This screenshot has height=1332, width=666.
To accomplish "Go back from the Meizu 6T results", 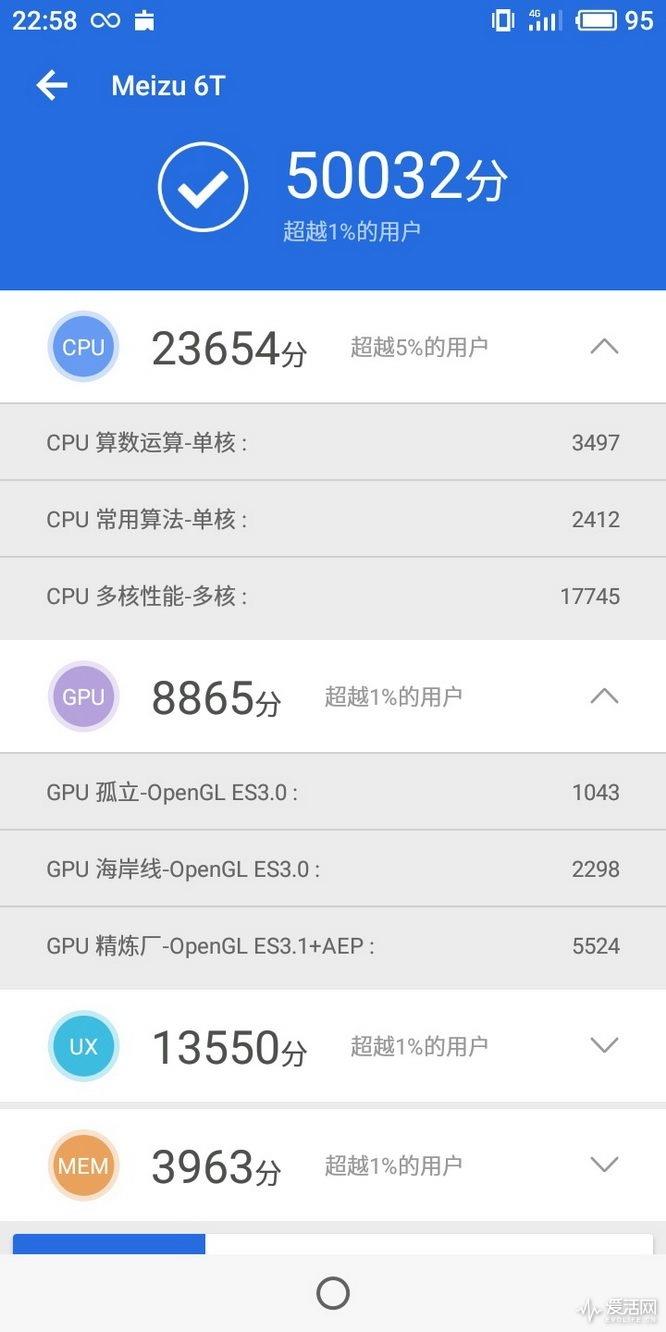I will (x=52, y=86).
